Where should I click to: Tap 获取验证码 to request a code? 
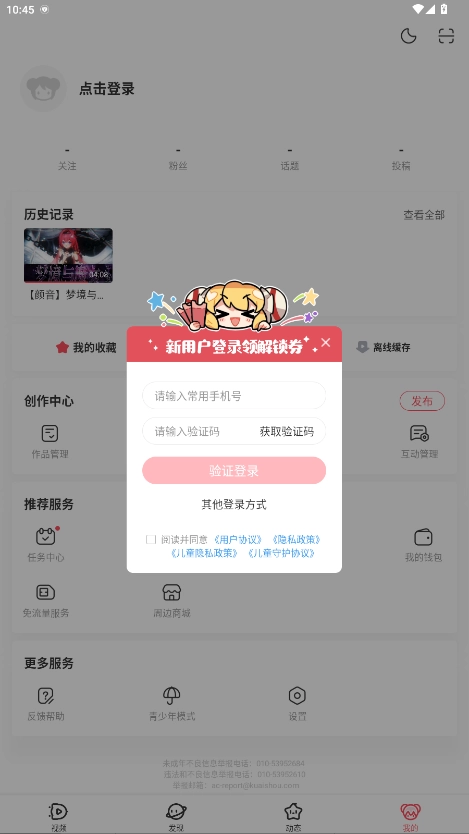point(287,431)
